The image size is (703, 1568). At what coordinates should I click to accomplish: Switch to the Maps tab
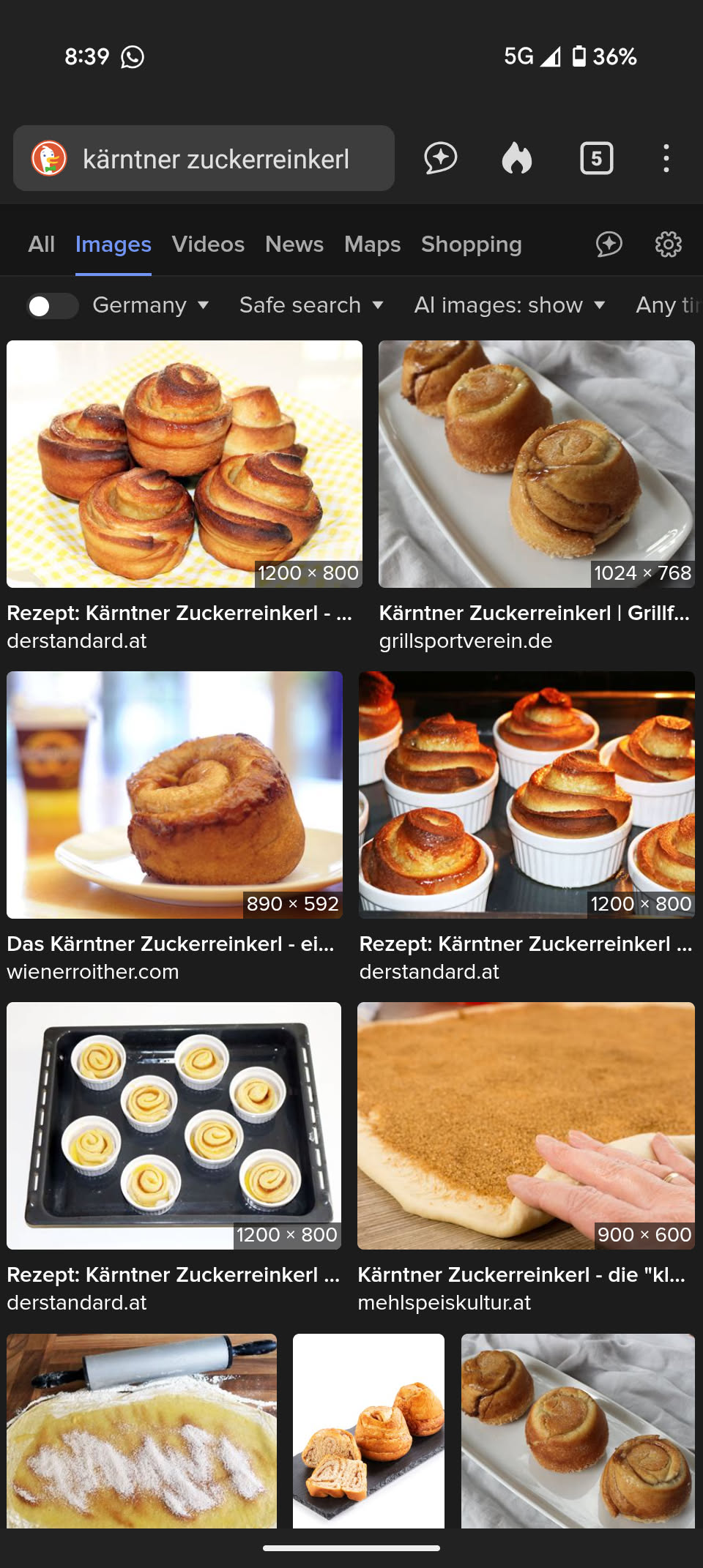372,244
